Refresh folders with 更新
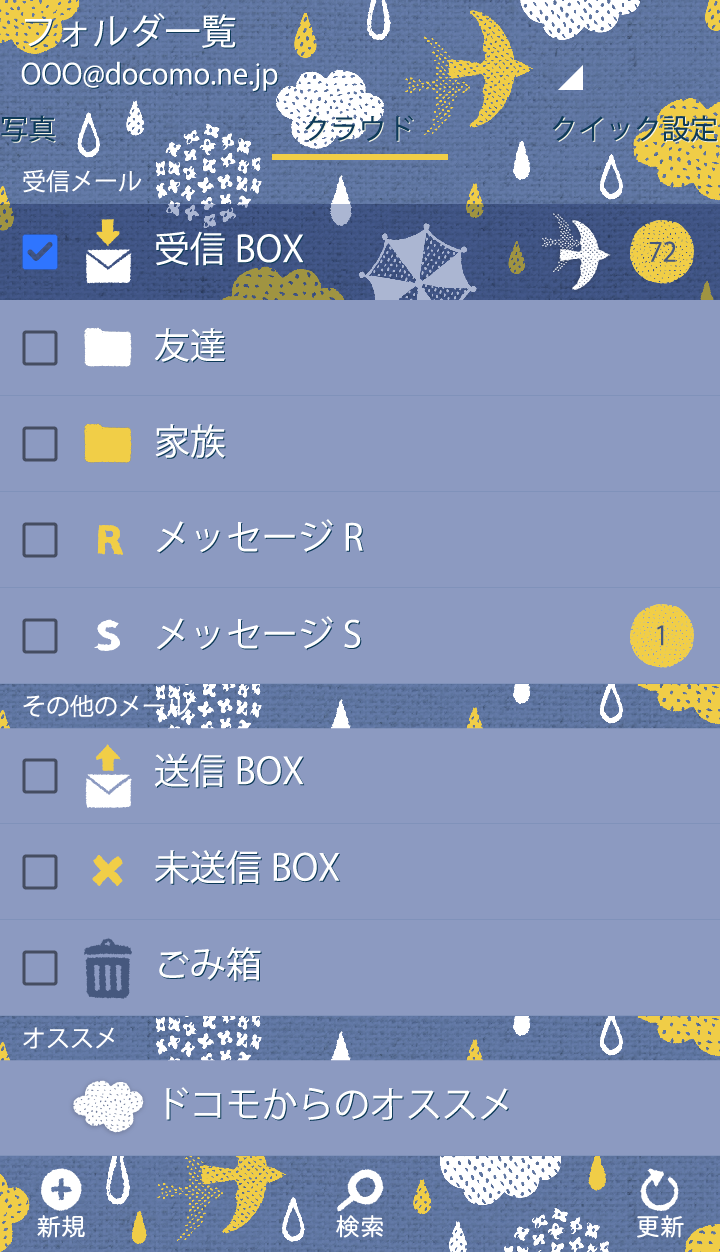The width and height of the screenshot is (720, 1252). [659, 1205]
